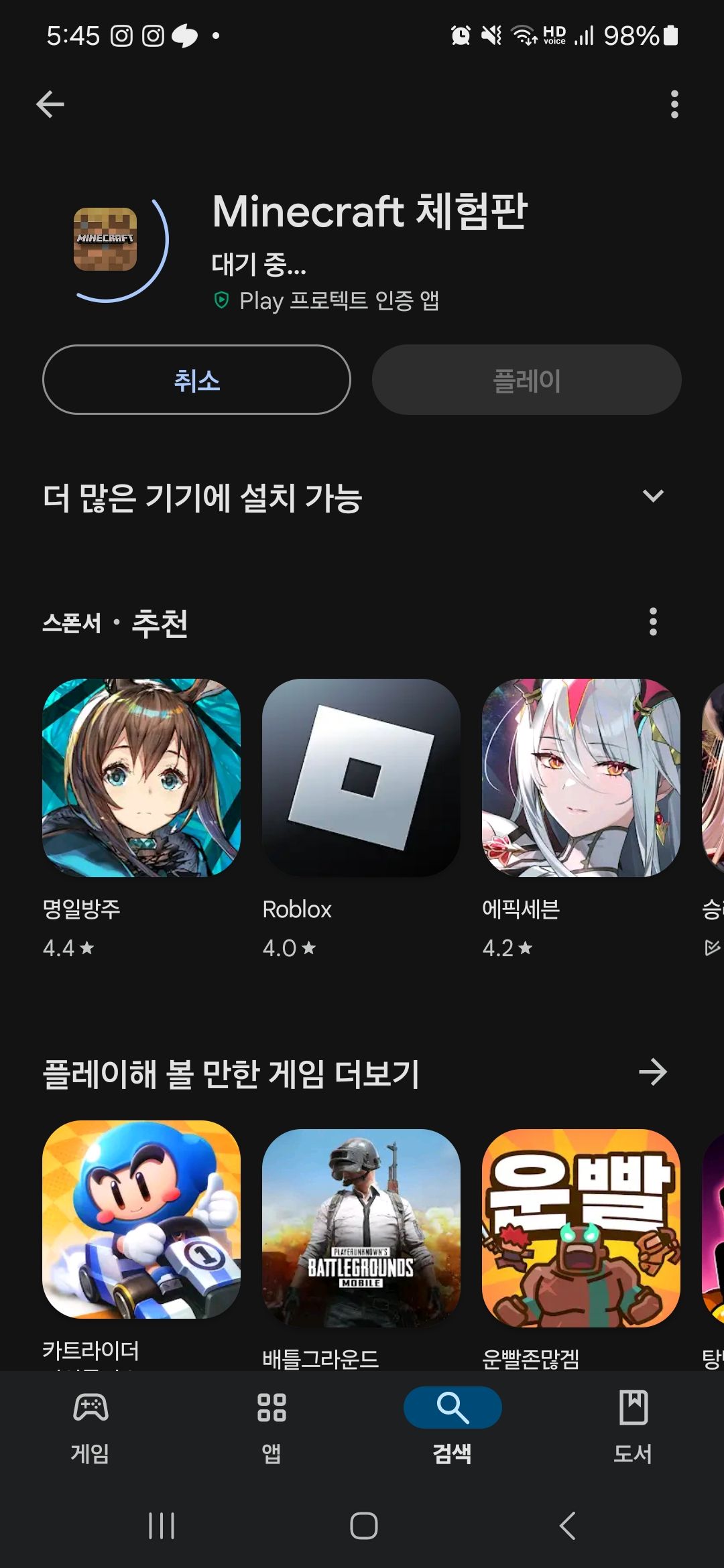Open the system recent apps button

[162, 1526]
